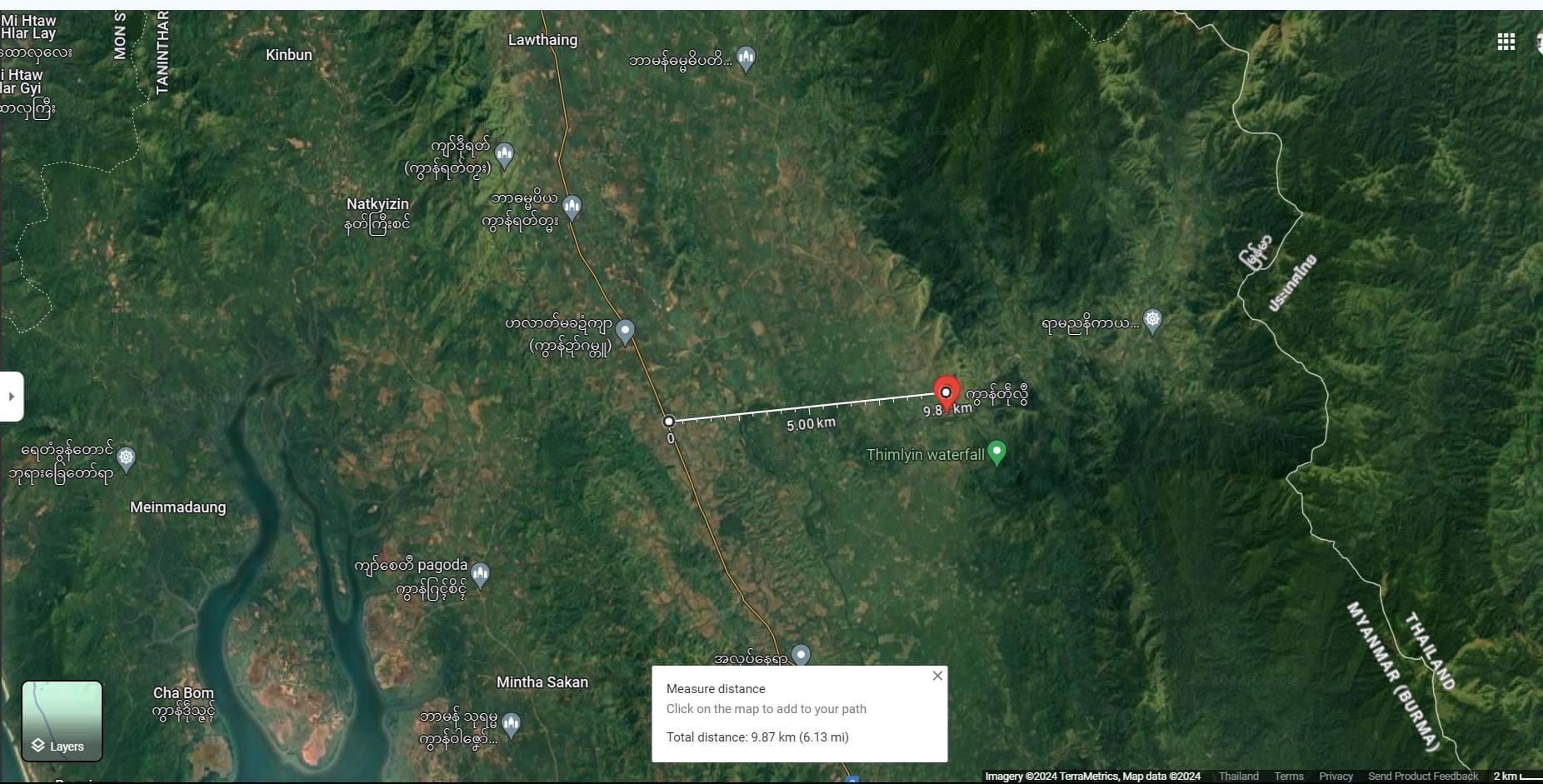
Task: Open Send Product Feedback link
Action: (1422, 776)
